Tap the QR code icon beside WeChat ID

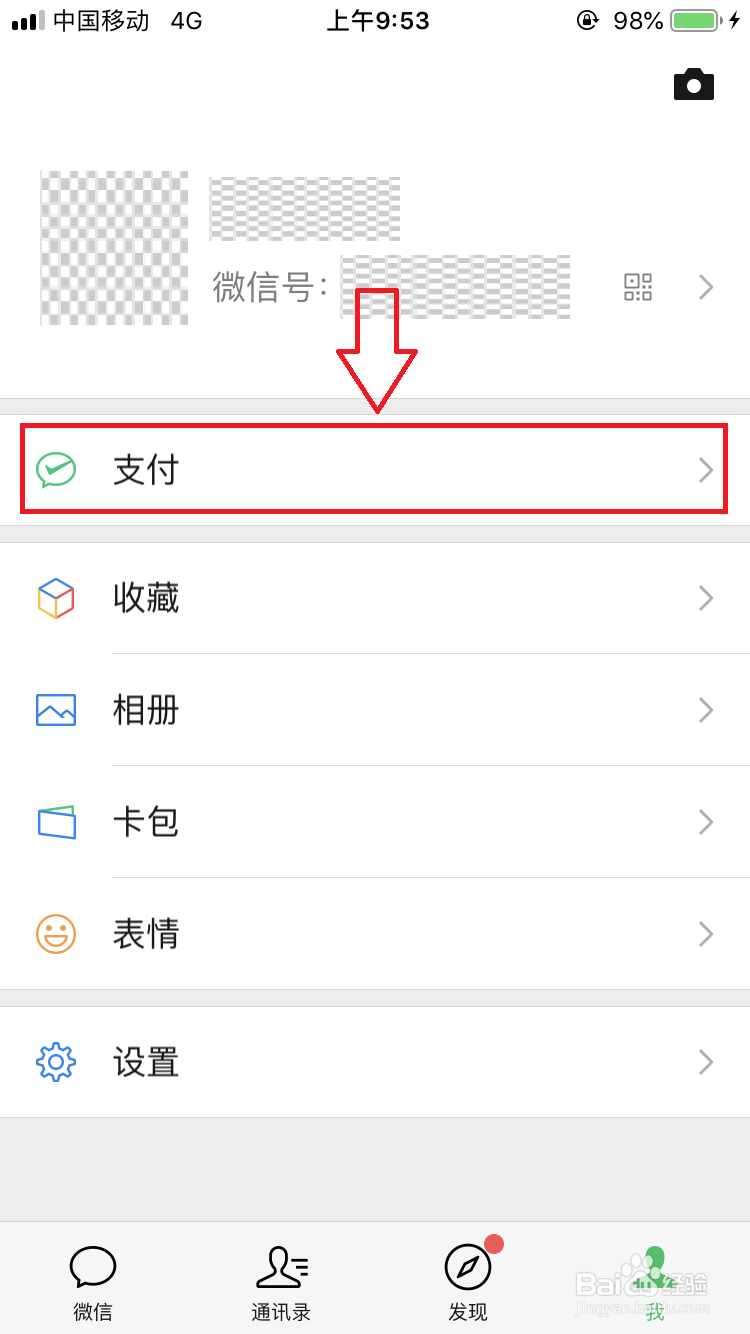pyautogui.click(x=637, y=287)
